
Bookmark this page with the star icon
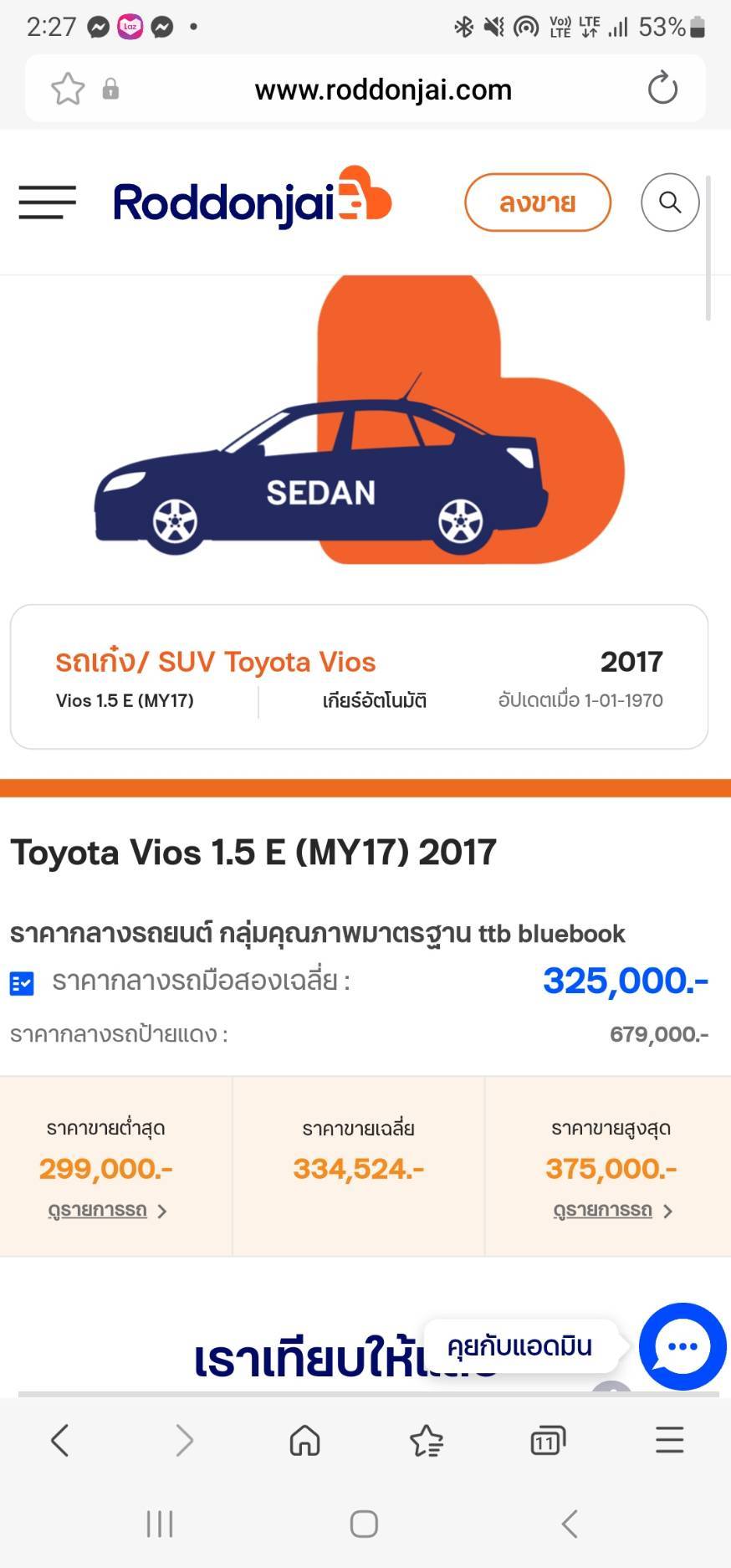68,90
